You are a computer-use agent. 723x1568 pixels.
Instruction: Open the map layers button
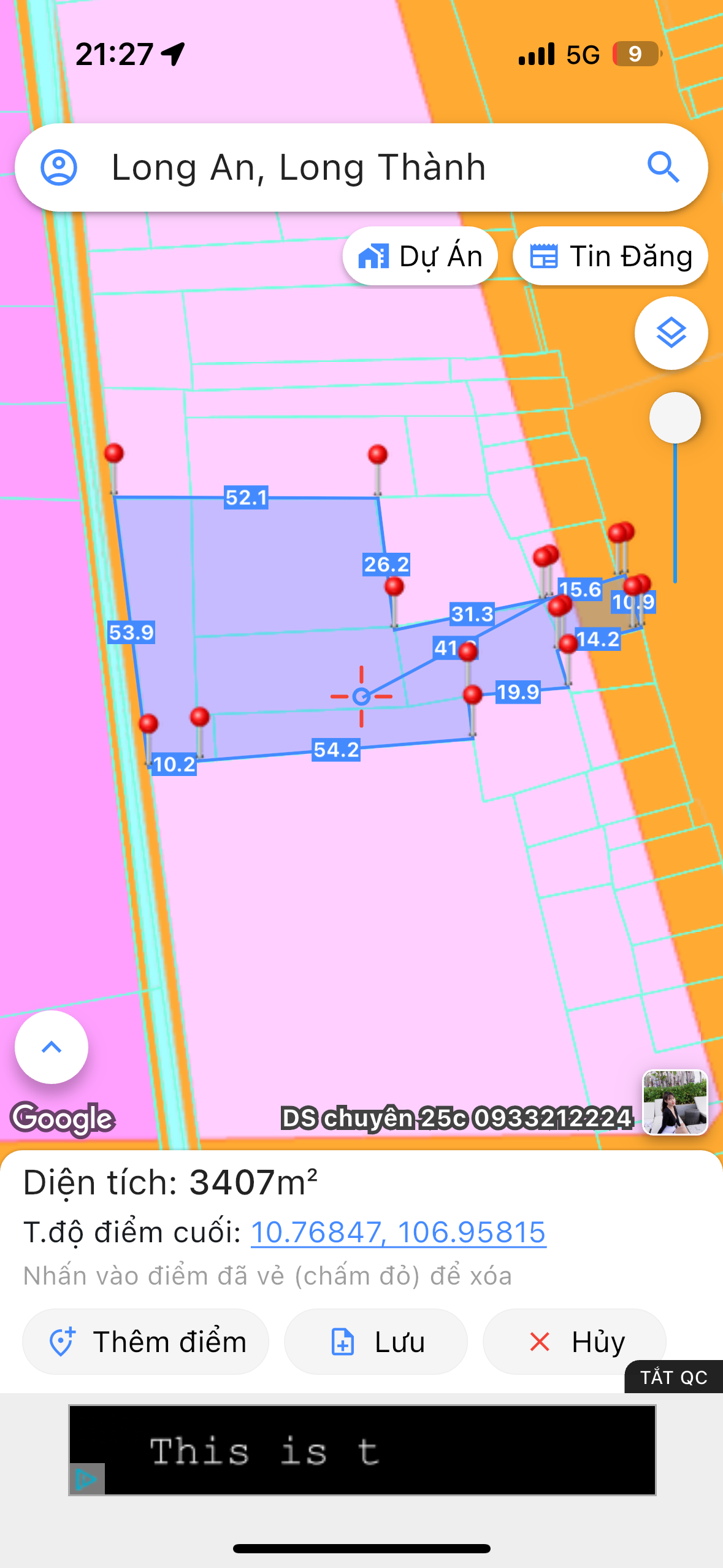671,333
